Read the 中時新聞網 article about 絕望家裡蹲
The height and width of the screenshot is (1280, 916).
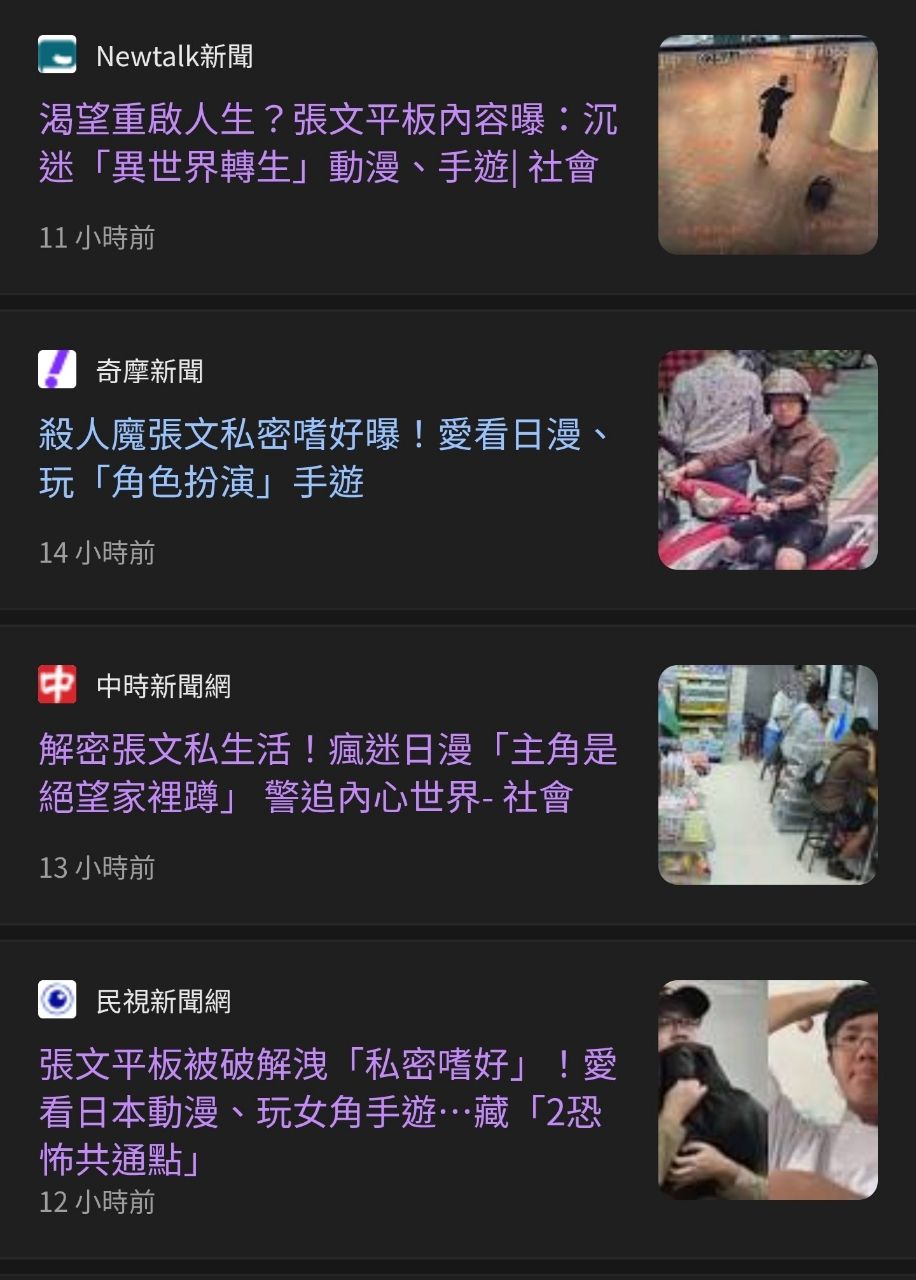tap(328, 773)
